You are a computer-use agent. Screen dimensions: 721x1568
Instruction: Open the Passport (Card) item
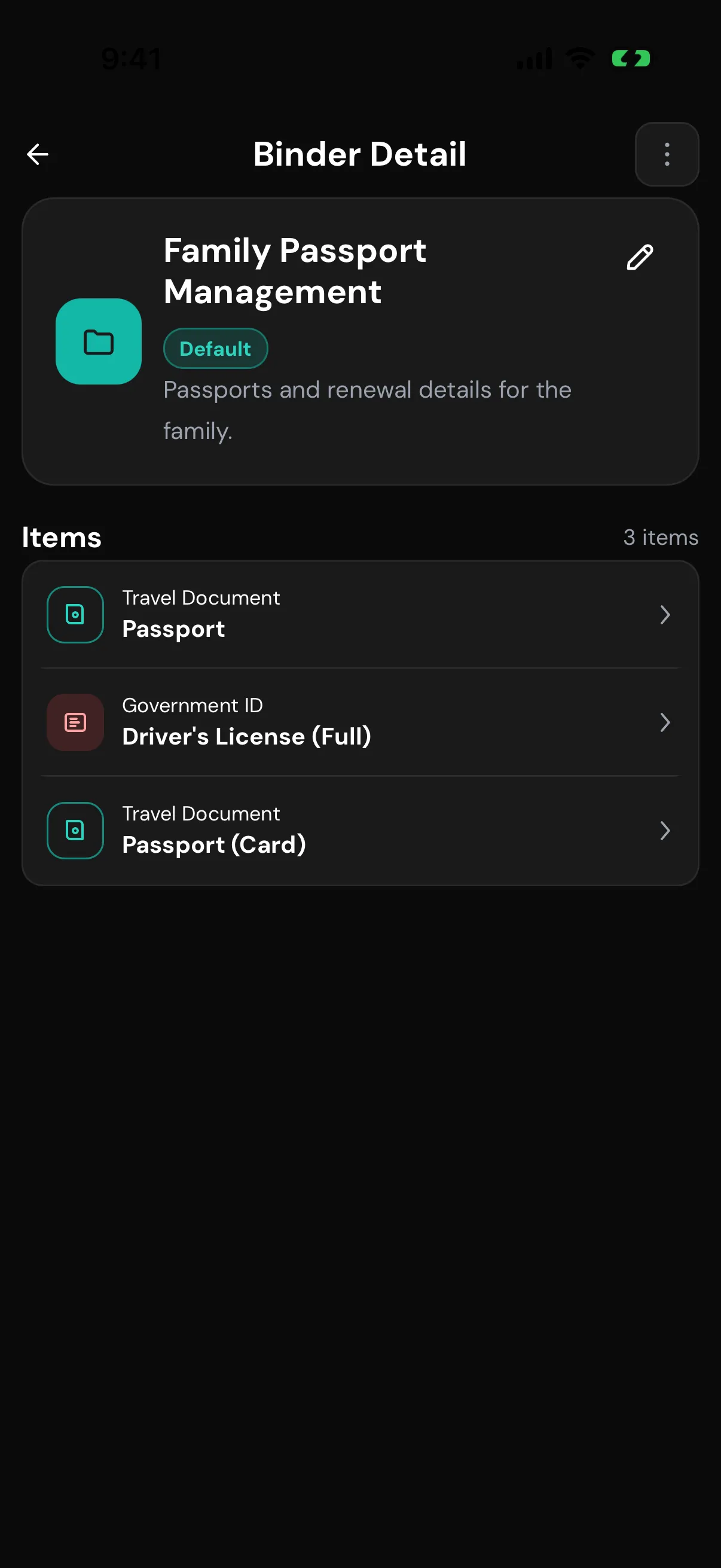[x=360, y=830]
